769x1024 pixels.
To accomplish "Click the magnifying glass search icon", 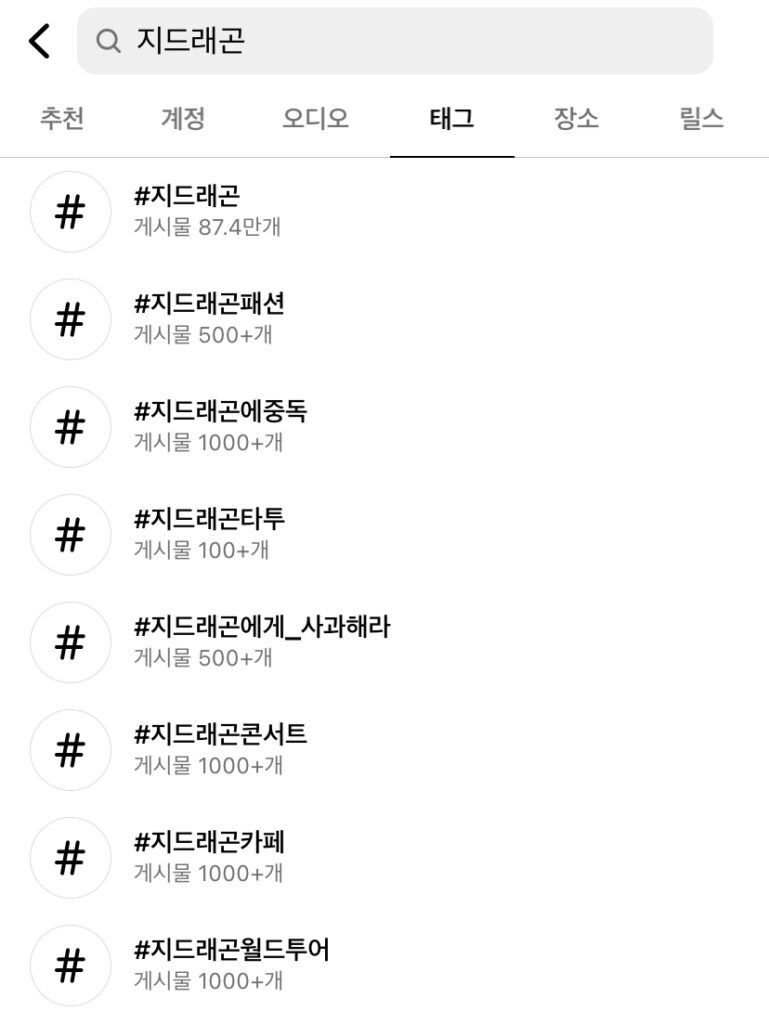I will 106,41.
